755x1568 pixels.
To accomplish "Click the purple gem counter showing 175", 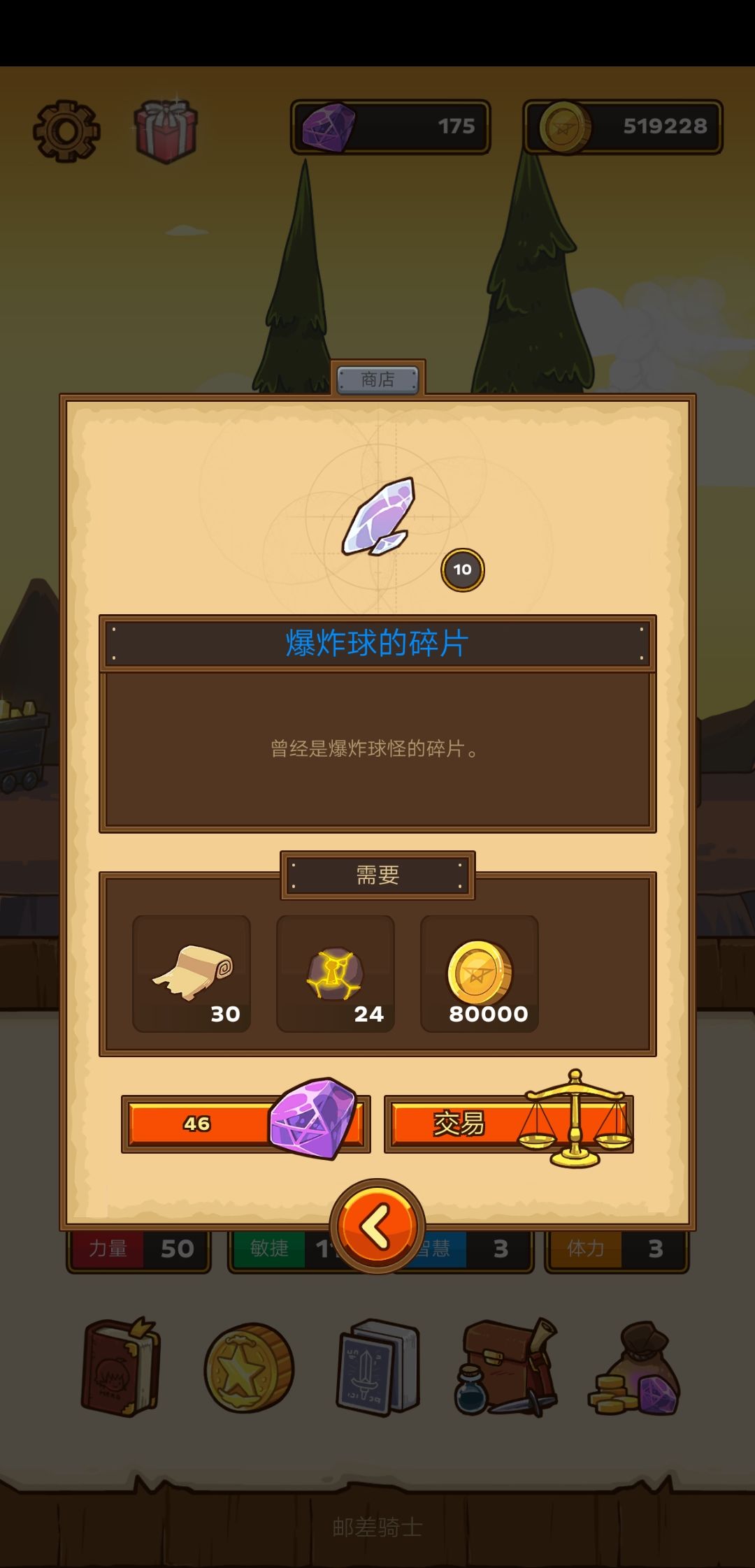I will [x=389, y=126].
